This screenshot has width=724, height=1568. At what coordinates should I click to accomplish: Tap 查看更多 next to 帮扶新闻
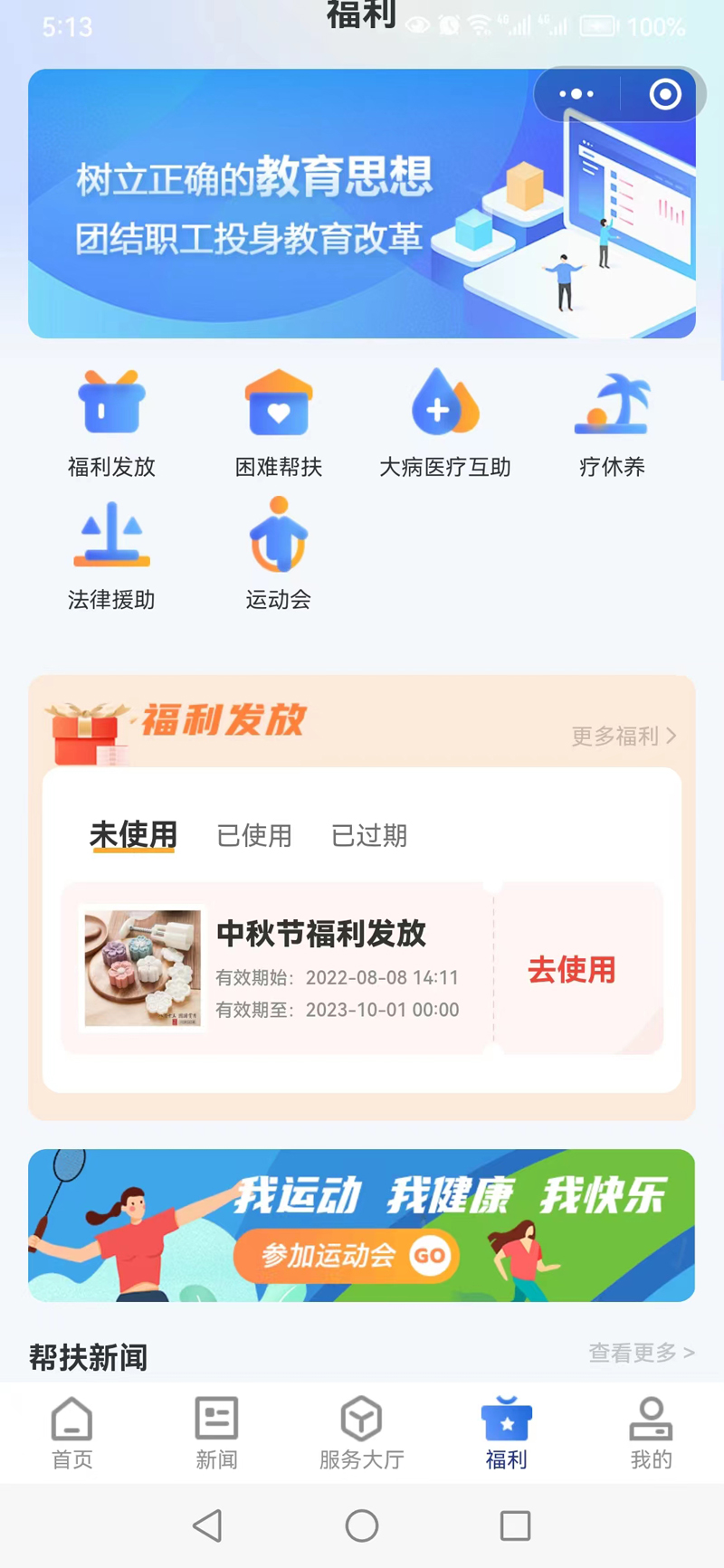pyautogui.click(x=641, y=1353)
